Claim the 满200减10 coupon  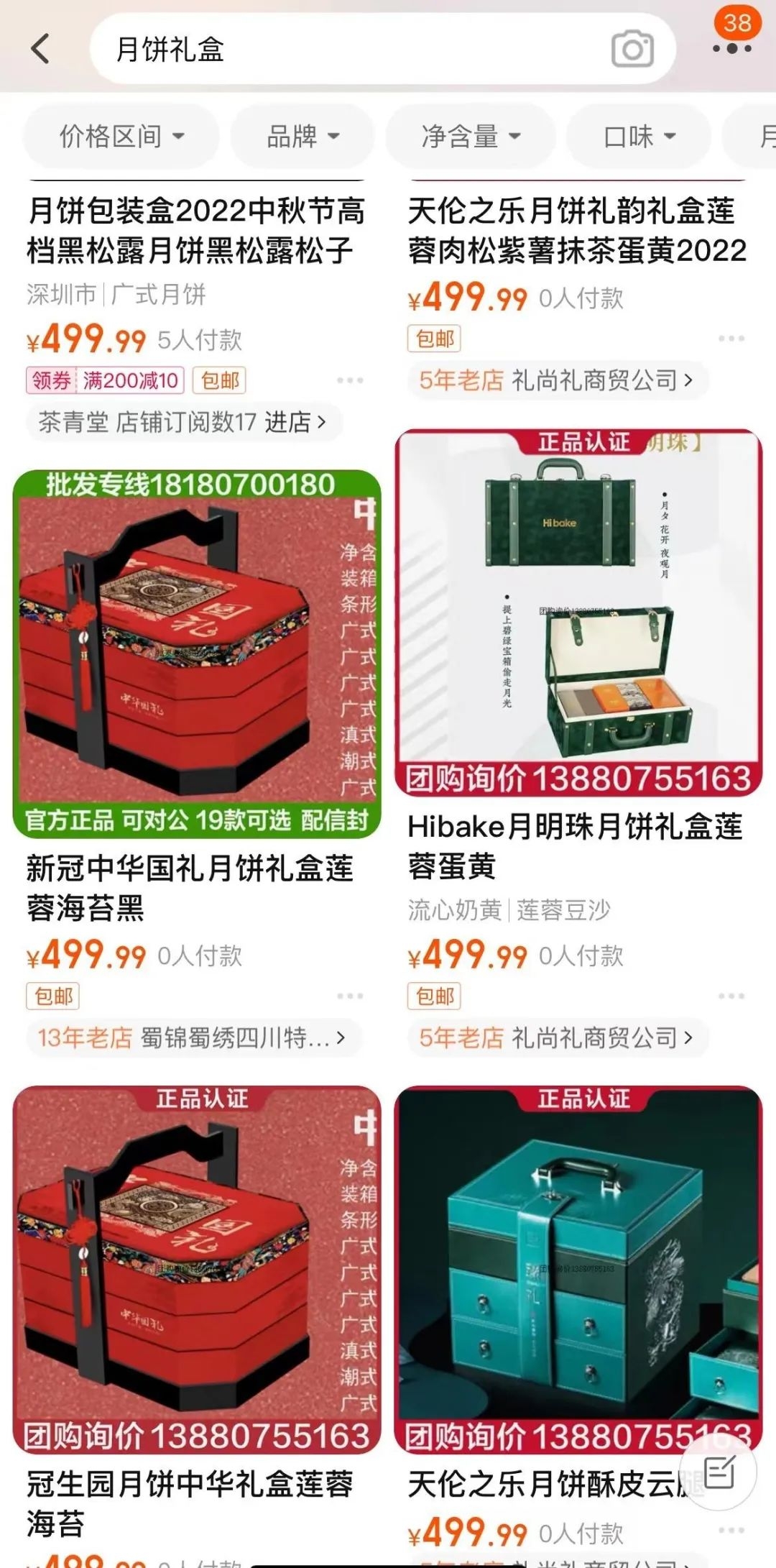(x=106, y=380)
